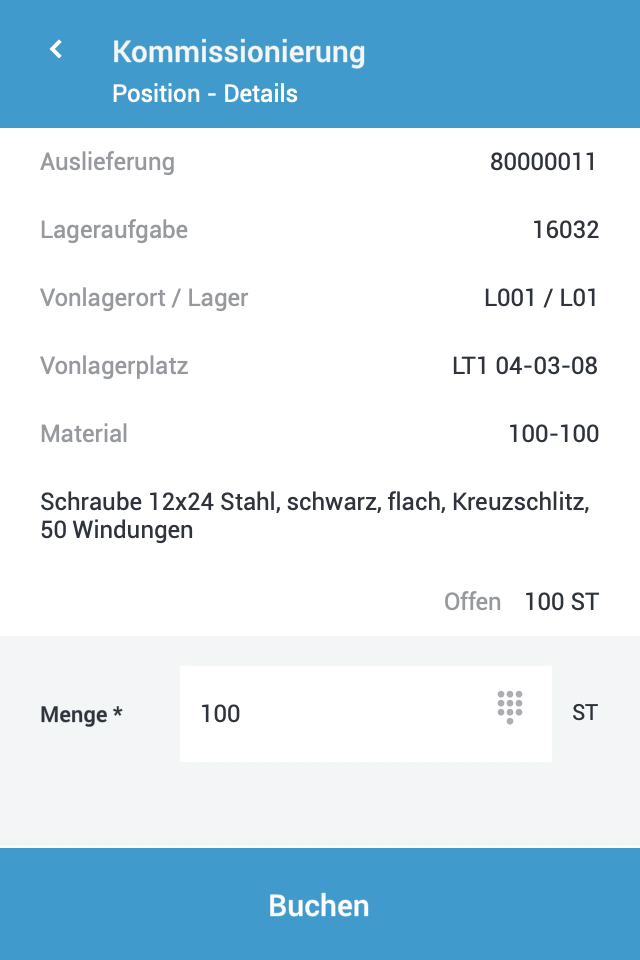640x960 pixels.
Task: Tap the Menge quantity input field
Action: (330, 713)
